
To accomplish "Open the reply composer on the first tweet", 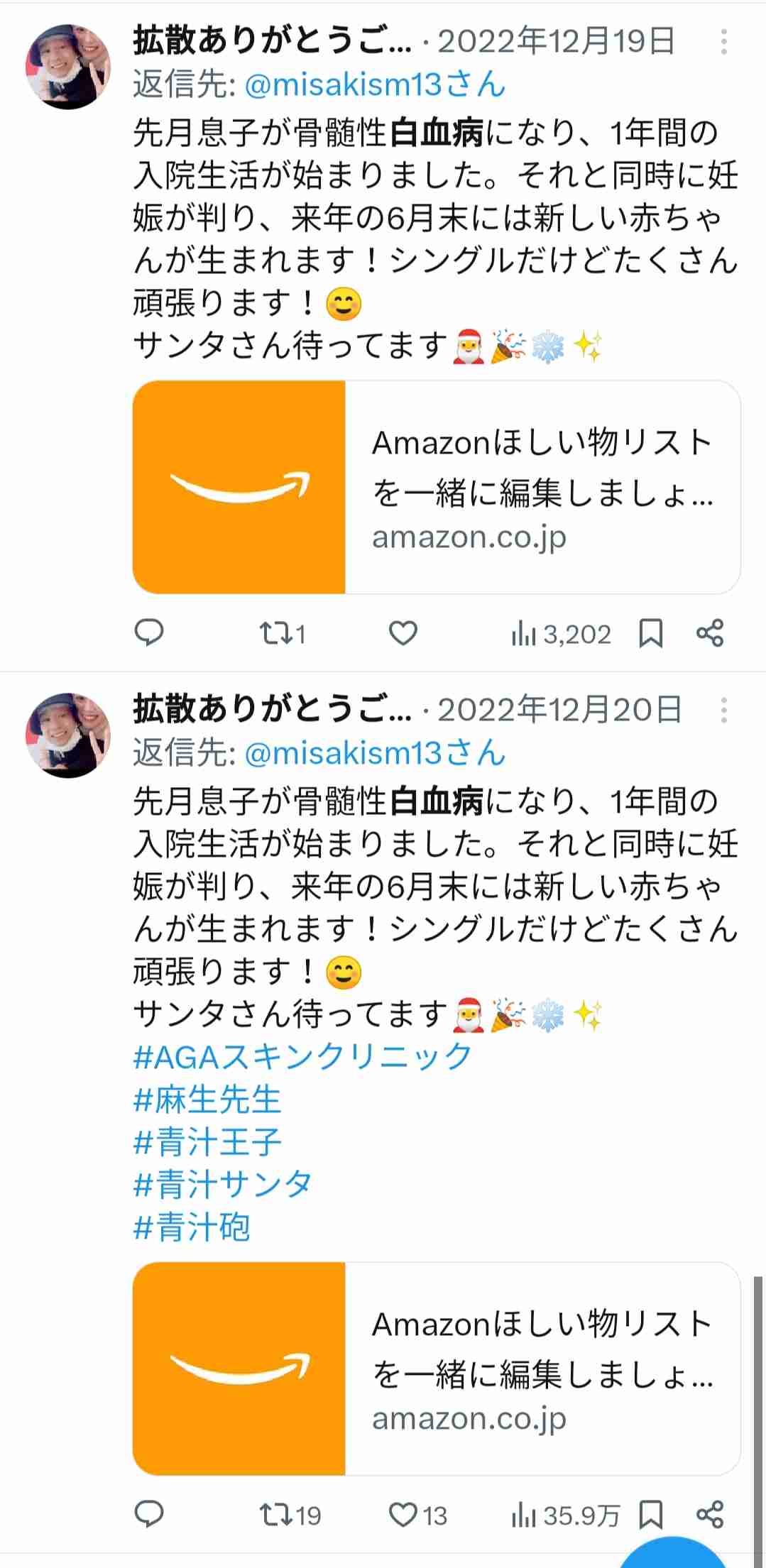I will tap(151, 634).
